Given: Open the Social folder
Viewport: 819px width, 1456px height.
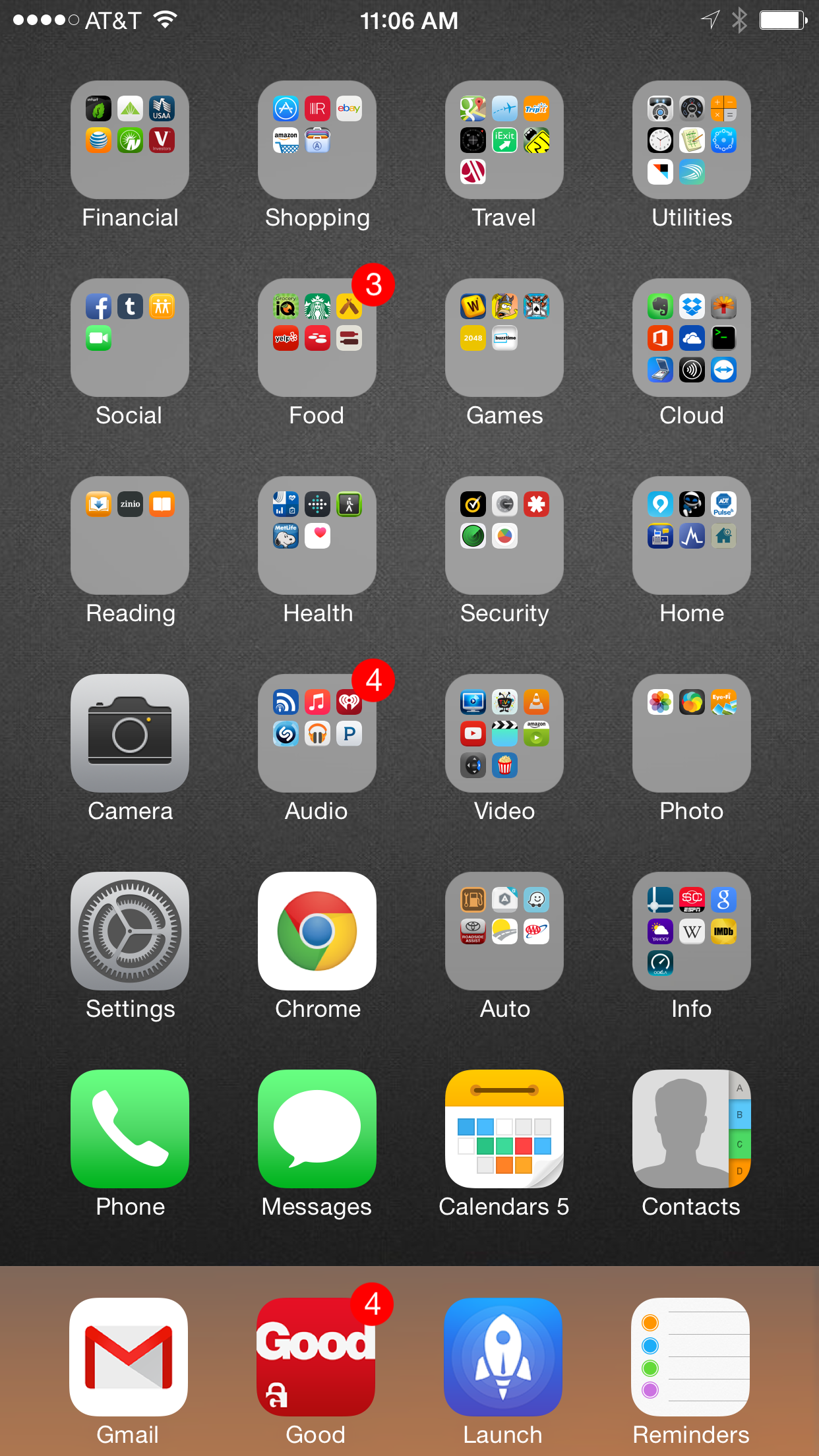Looking at the screenshot, I should tap(130, 338).
